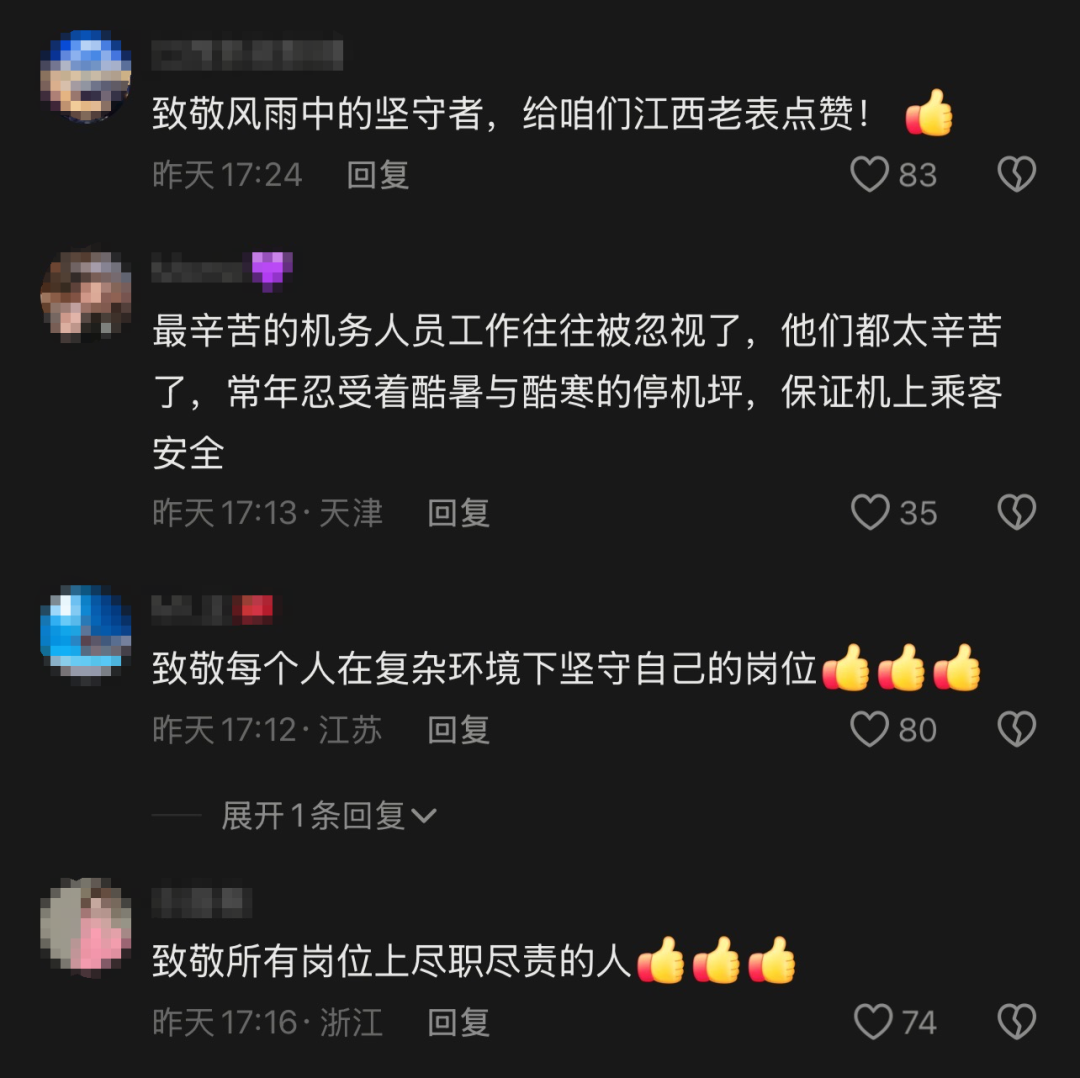Open avatar of the 江苏 commenter

click(86, 630)
